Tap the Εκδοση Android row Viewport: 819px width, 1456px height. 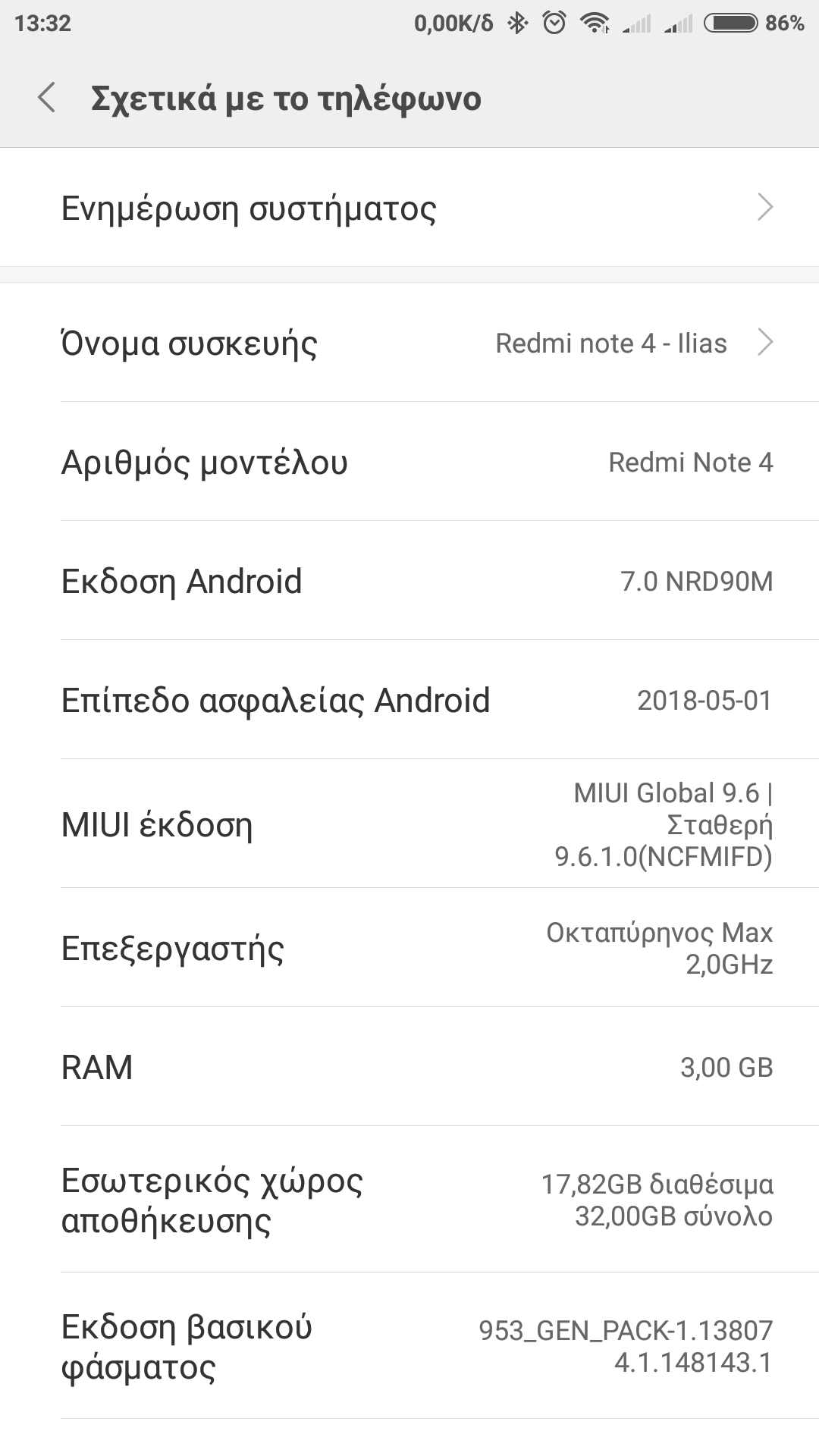pos(409,581)
